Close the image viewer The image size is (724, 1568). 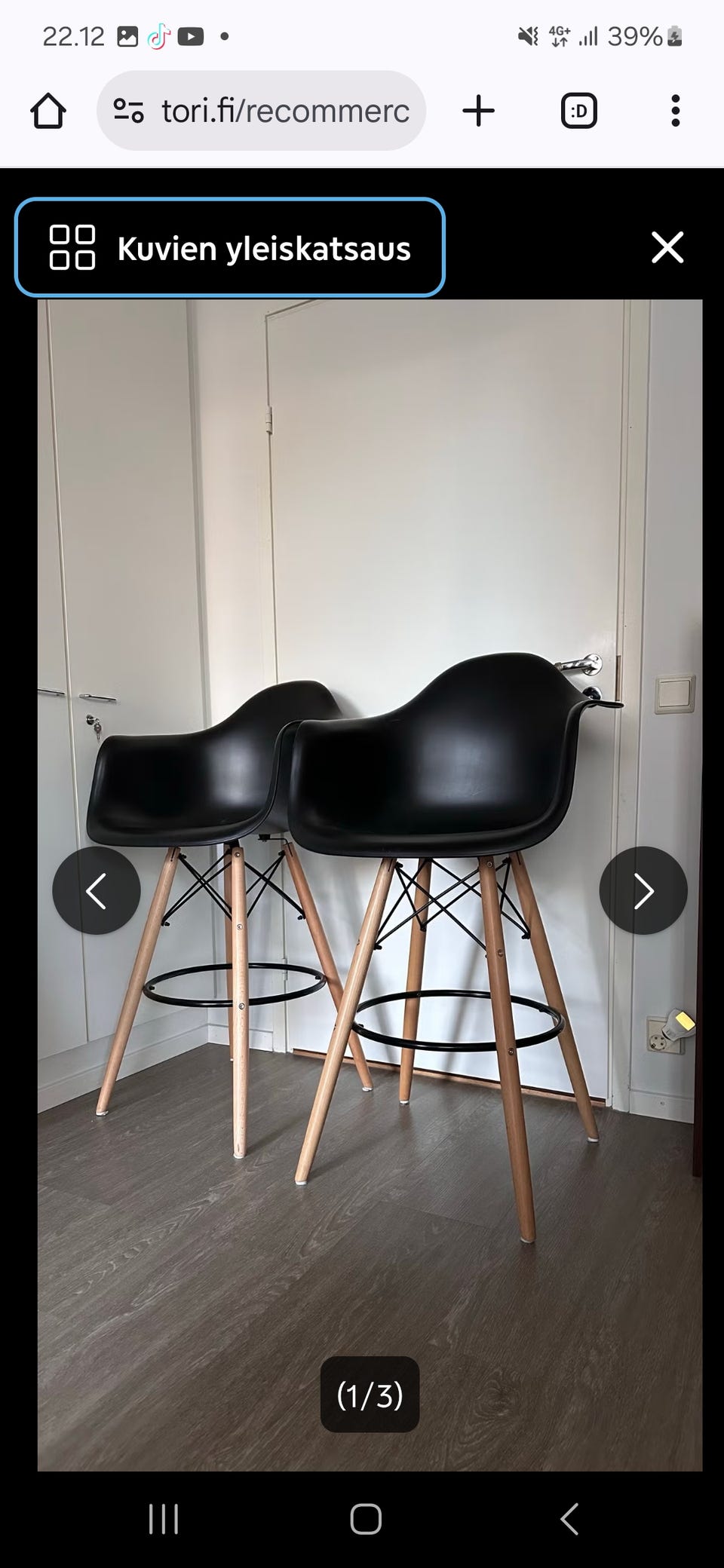(667, 247)
